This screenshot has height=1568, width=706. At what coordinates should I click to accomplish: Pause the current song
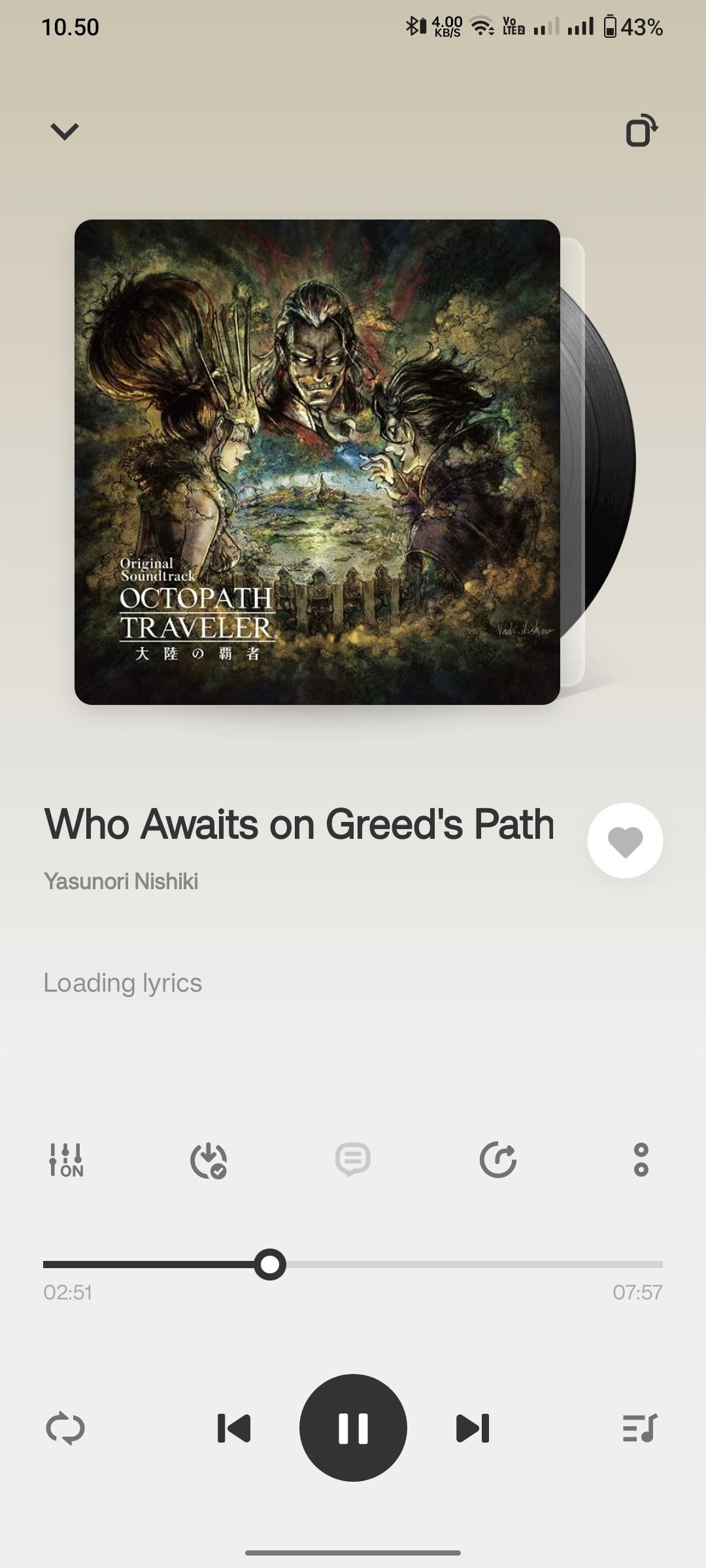pyautogui.click(x=353, y=1428)
